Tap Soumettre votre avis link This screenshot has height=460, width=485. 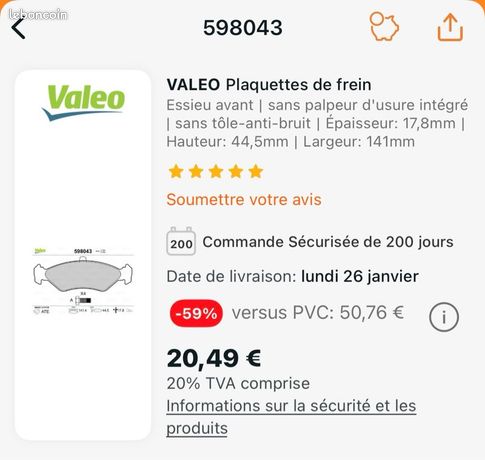pos(244,200)
